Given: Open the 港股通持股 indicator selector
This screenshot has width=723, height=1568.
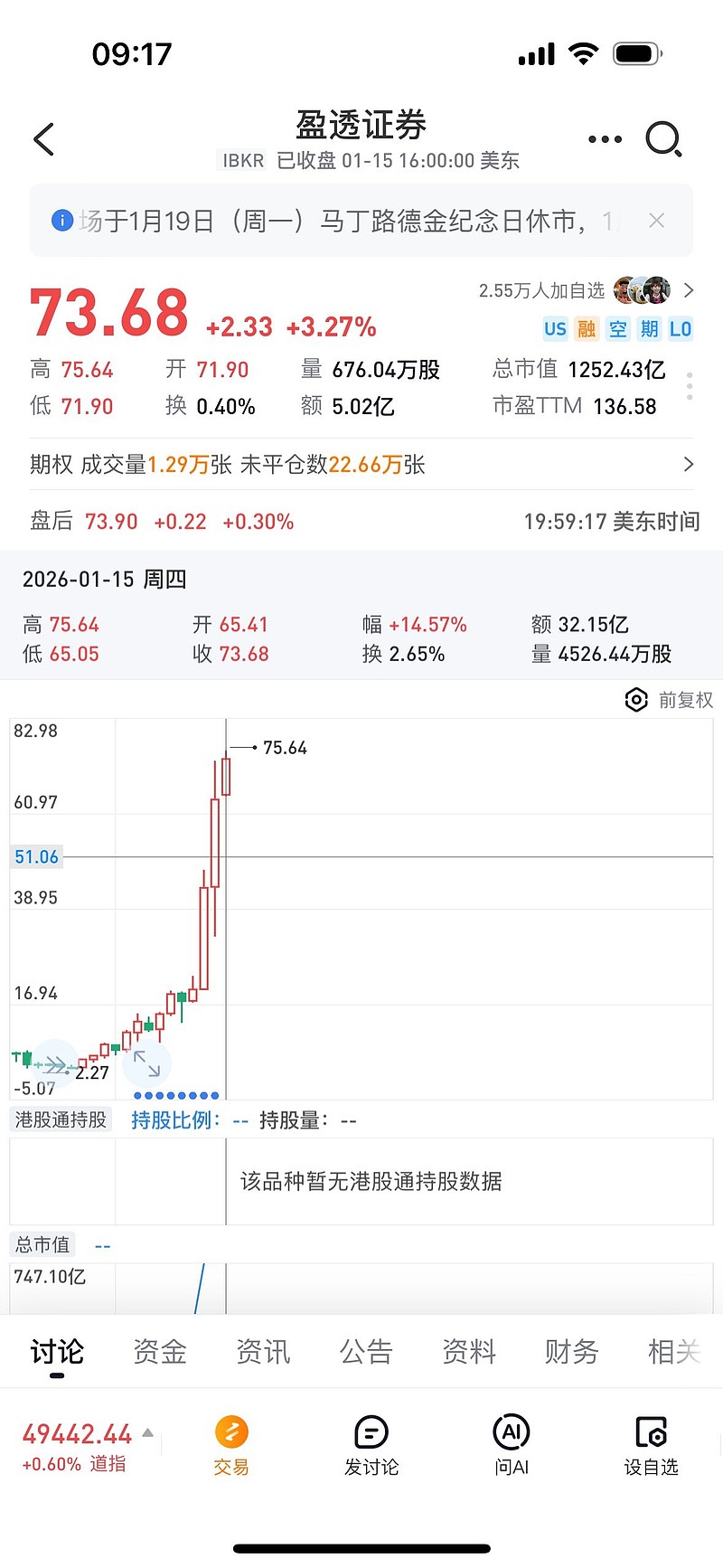Looking at the screenshot, I should (61, 1120).
